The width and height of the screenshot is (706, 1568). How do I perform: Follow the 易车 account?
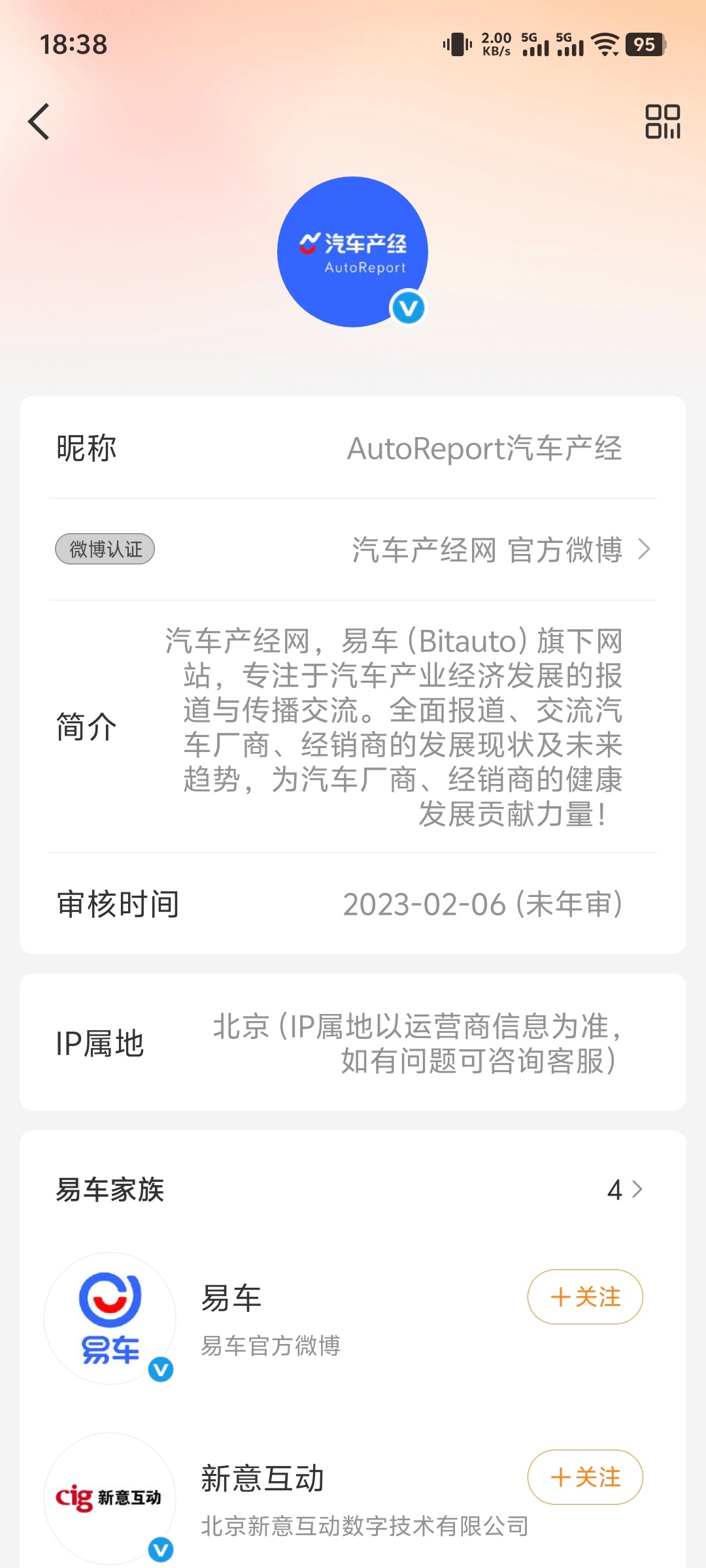585,1297
